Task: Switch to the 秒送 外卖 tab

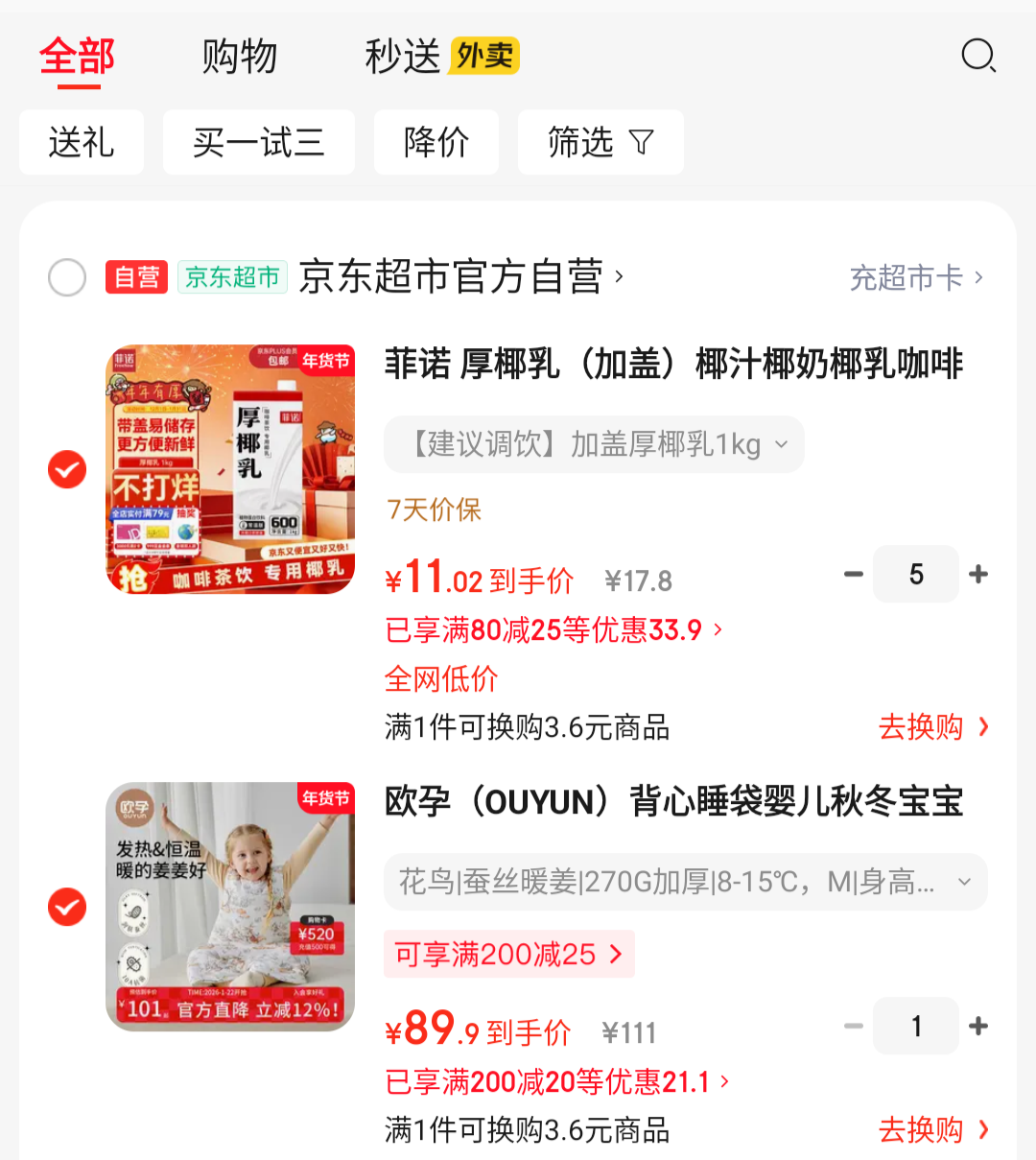Action: pos(441,57)
